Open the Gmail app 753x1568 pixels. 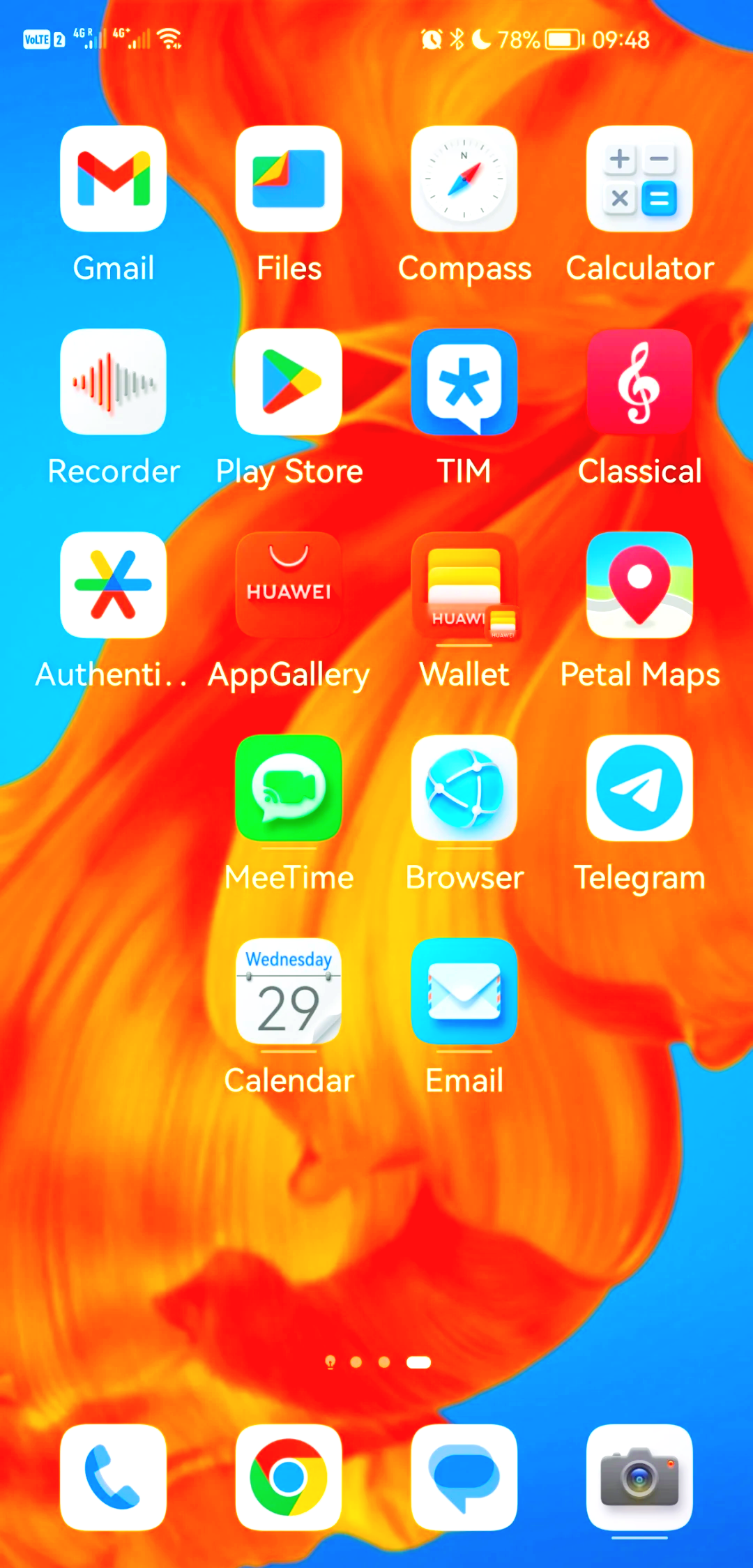114,179
